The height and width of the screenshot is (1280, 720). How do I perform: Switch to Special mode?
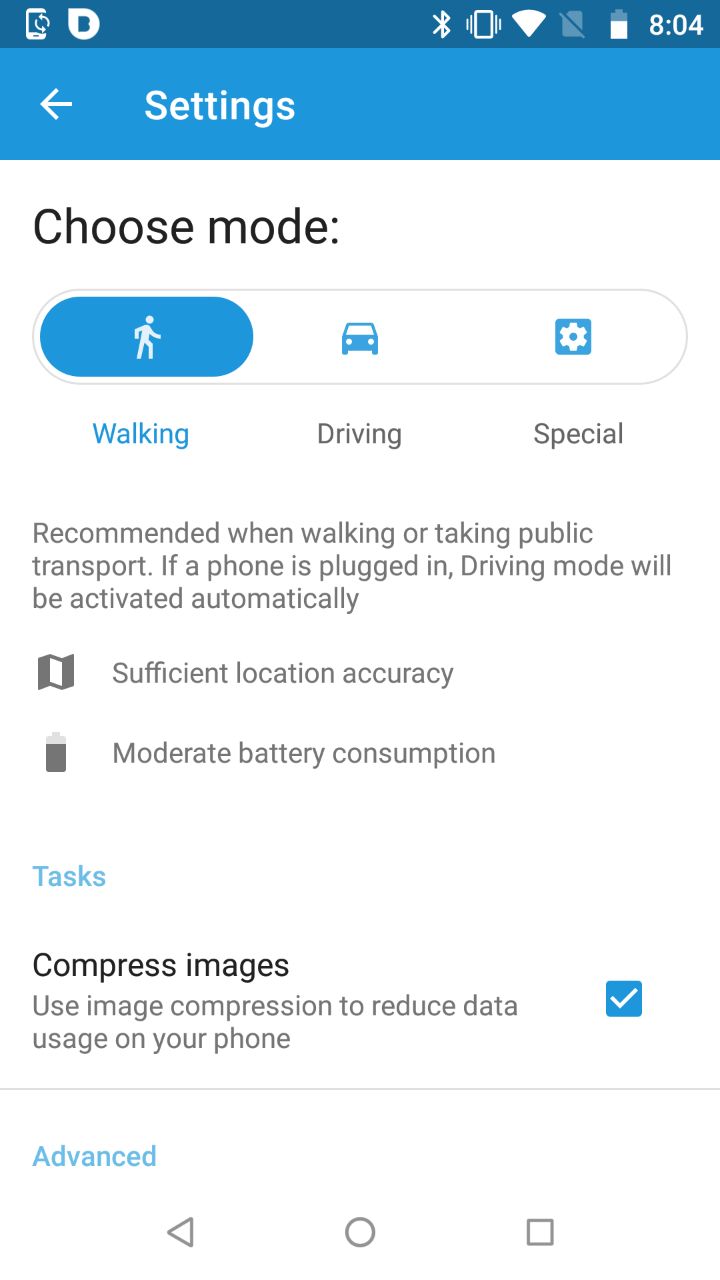(x=573, y=337)
